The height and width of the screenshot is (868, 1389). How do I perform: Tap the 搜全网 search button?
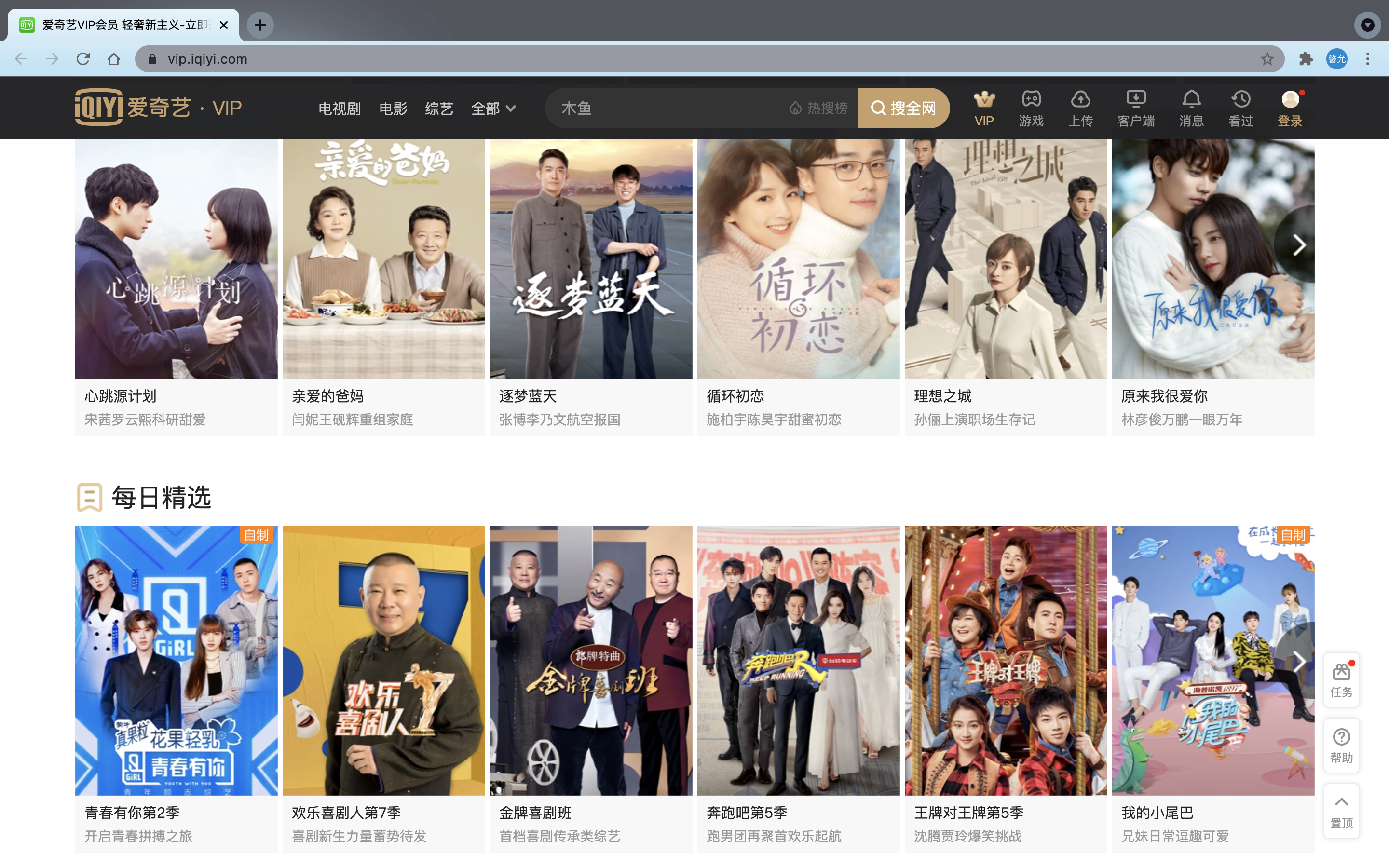coord(903,108)
